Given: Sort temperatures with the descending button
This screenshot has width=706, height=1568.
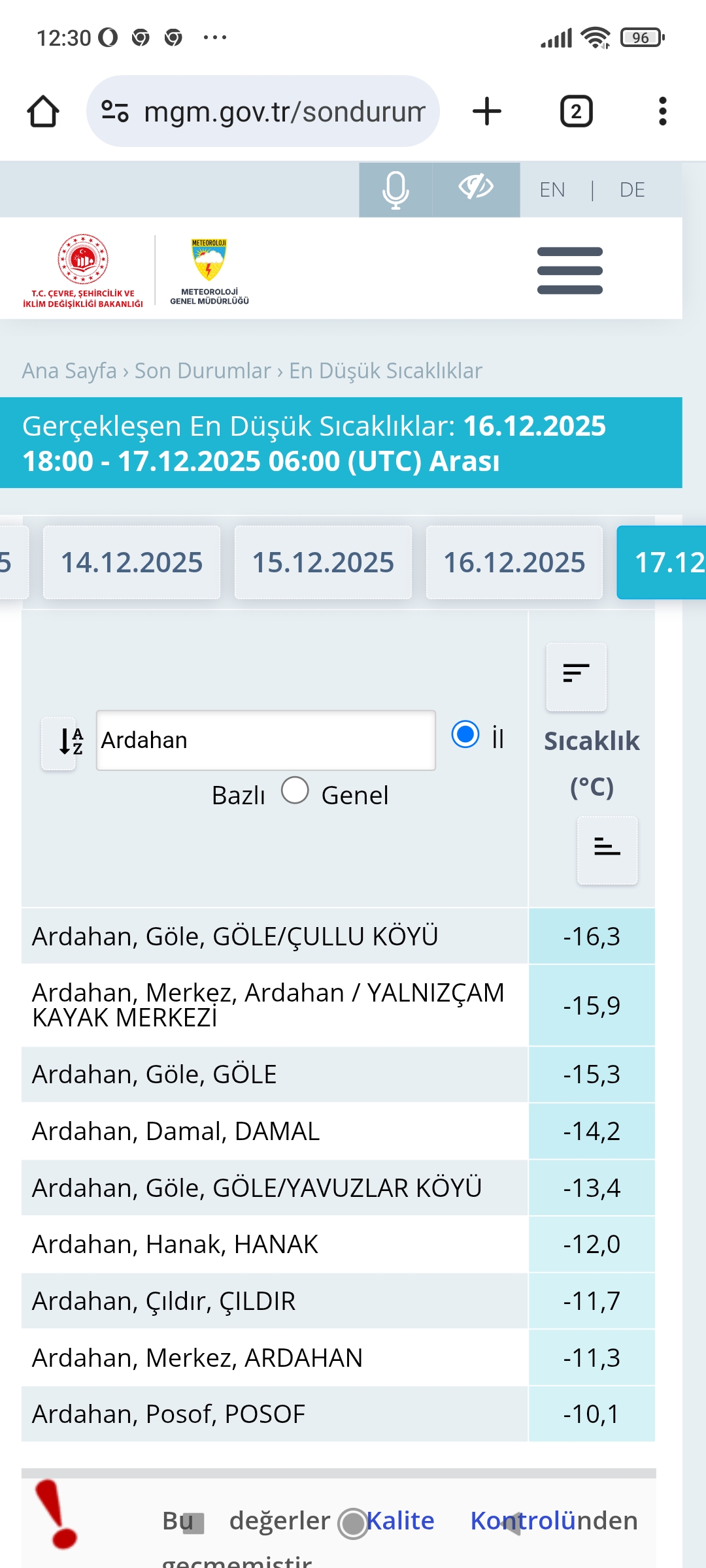Looking at the screenshot, I should pos(577,677).
